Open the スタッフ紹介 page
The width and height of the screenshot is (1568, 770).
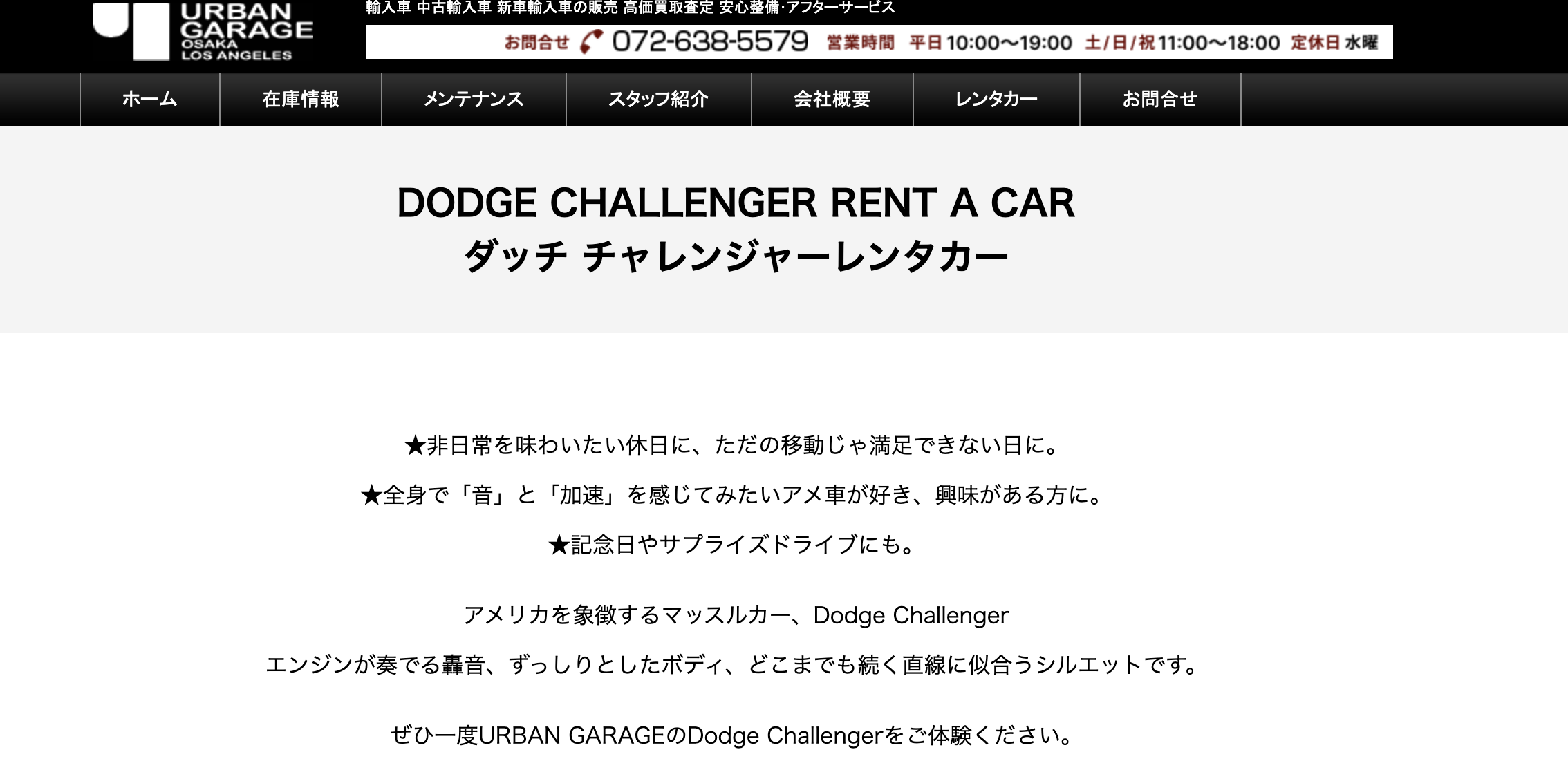pos(659,100)
